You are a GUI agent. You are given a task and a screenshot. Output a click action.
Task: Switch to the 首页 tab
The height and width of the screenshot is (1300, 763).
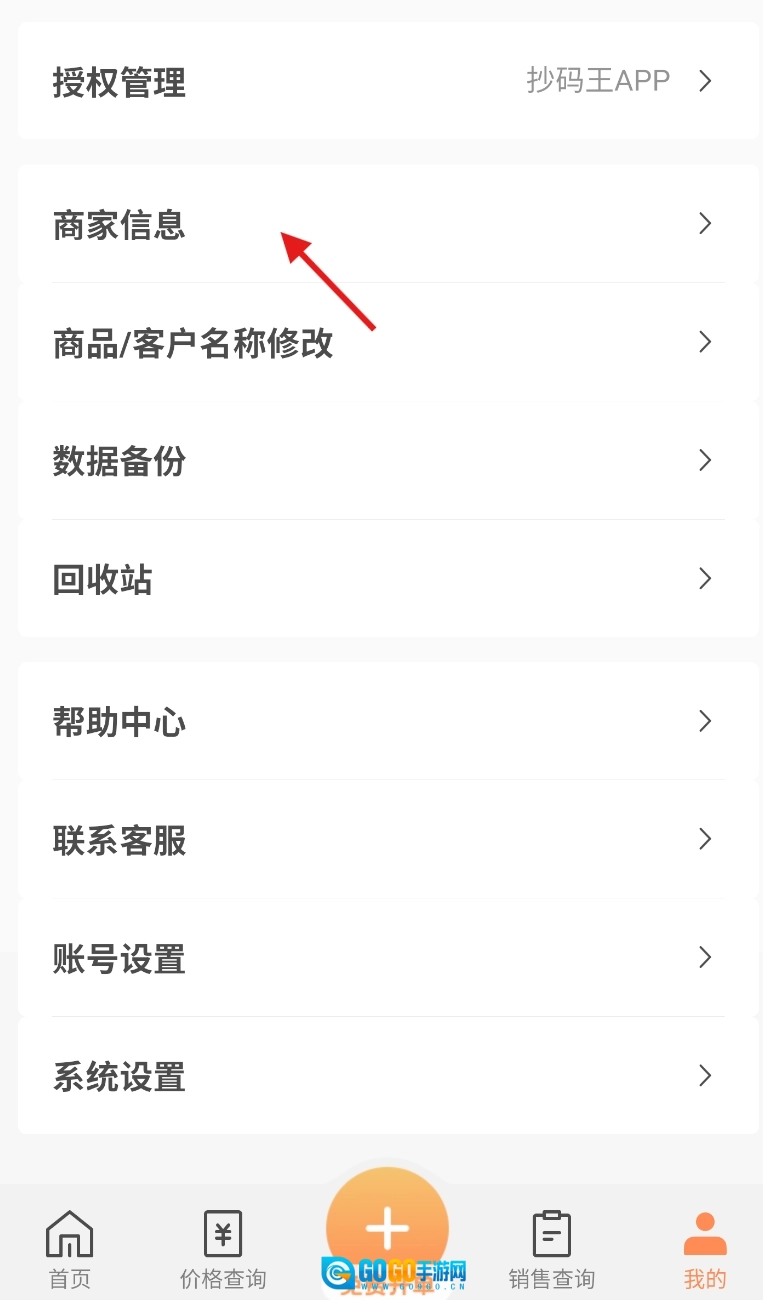coord(70,1248)
